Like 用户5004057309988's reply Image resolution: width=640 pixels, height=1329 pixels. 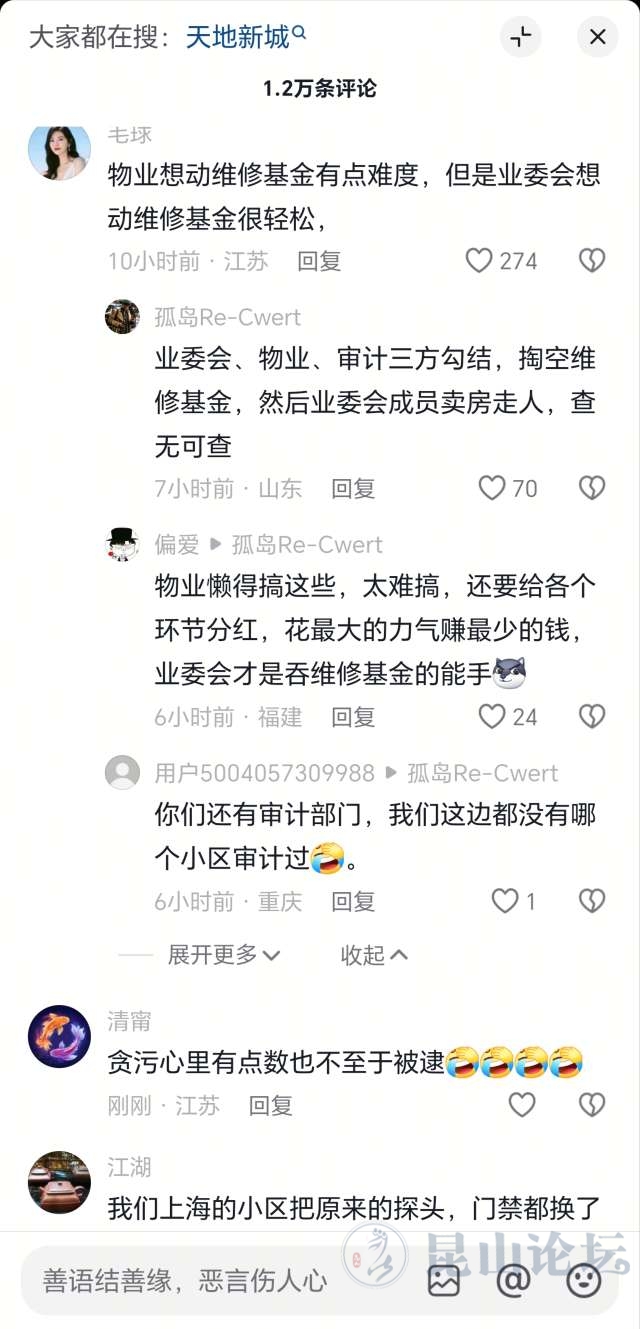click(505, 901)
